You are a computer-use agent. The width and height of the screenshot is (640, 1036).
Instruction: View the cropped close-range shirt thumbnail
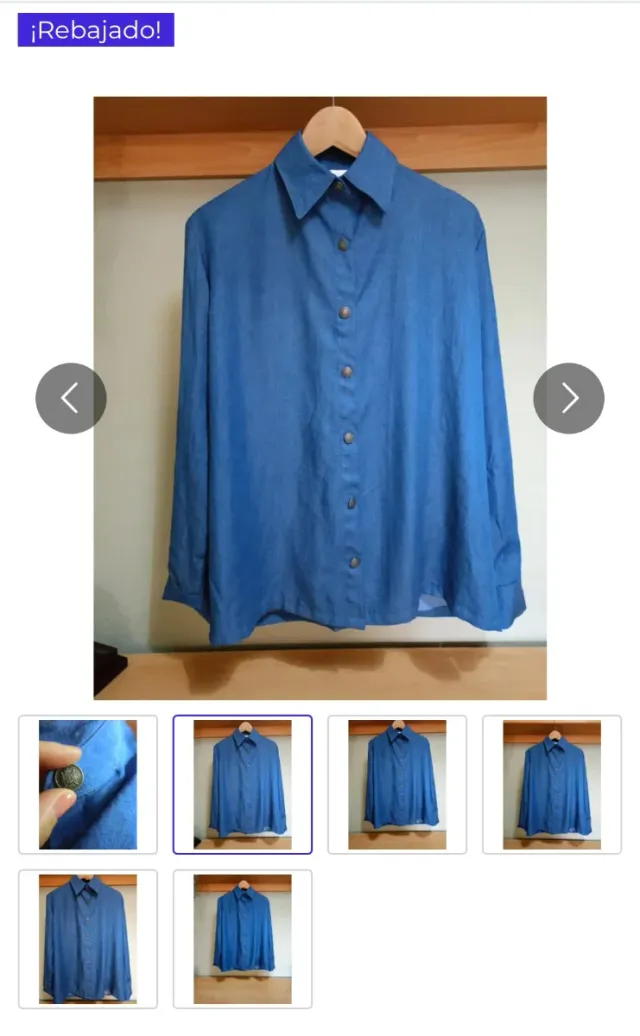88,939
